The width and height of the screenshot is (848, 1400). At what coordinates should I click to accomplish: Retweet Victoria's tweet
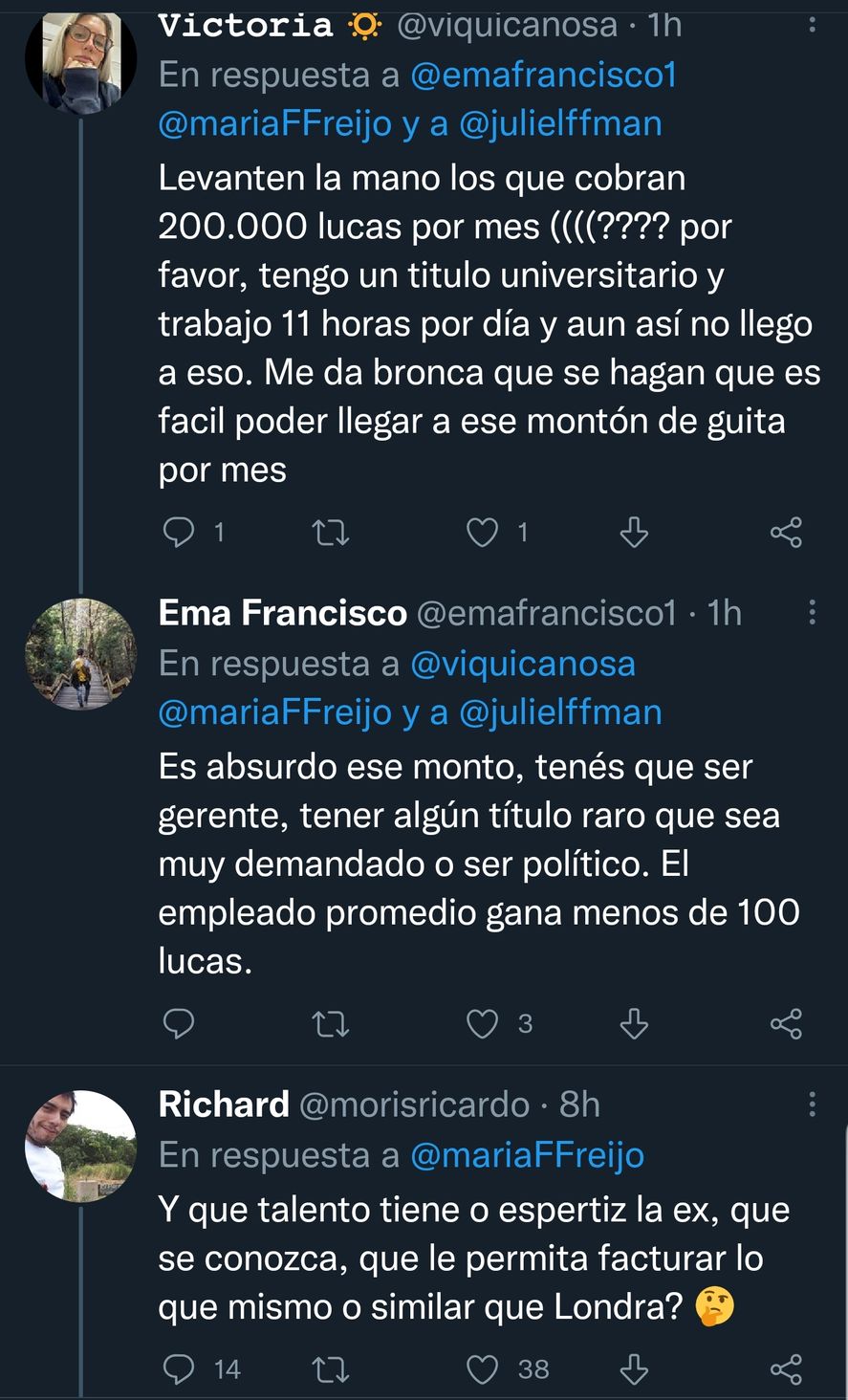coord(331,532)
